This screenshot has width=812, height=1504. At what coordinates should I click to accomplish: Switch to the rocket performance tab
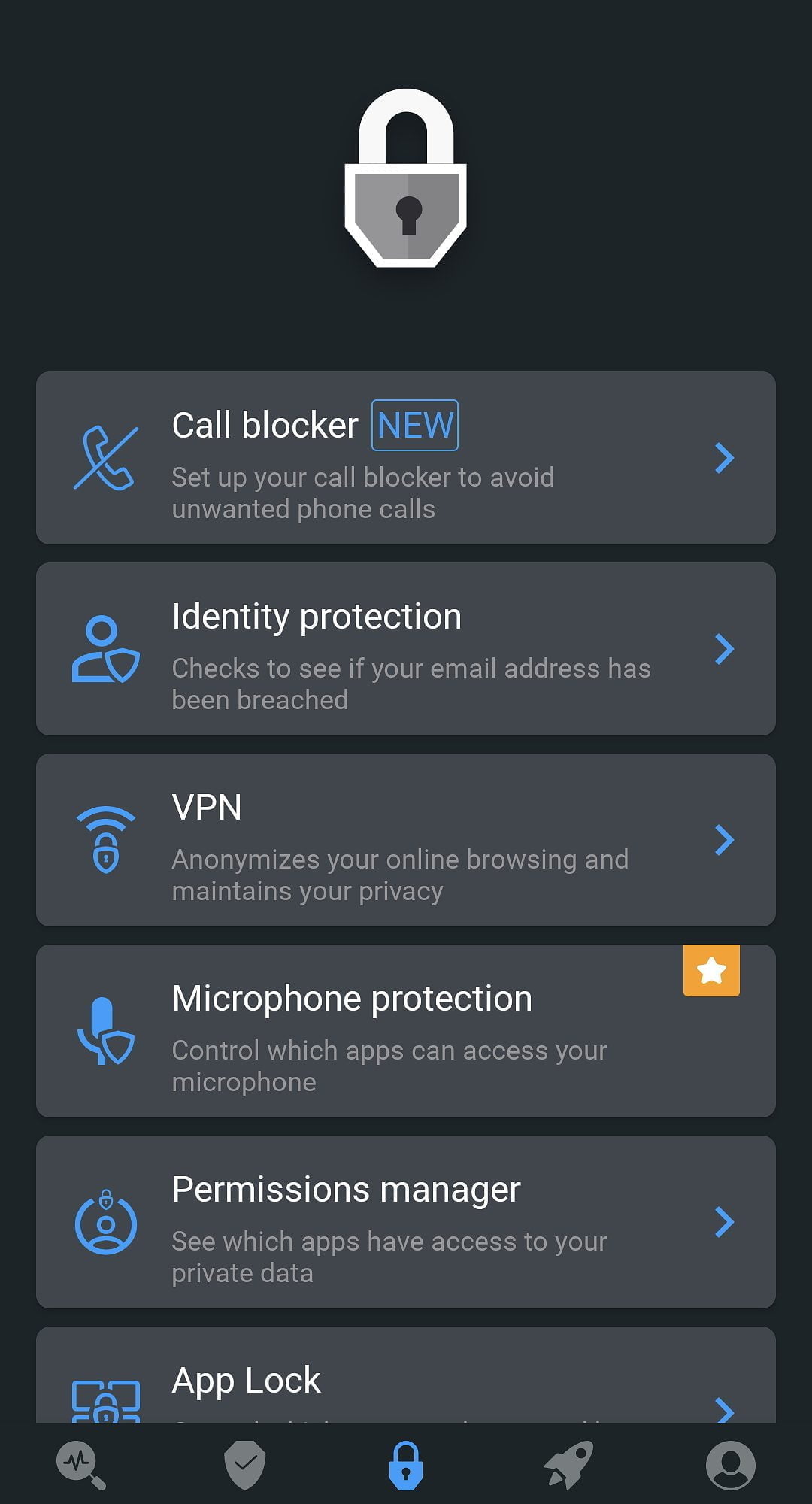tap(569, 1465)
